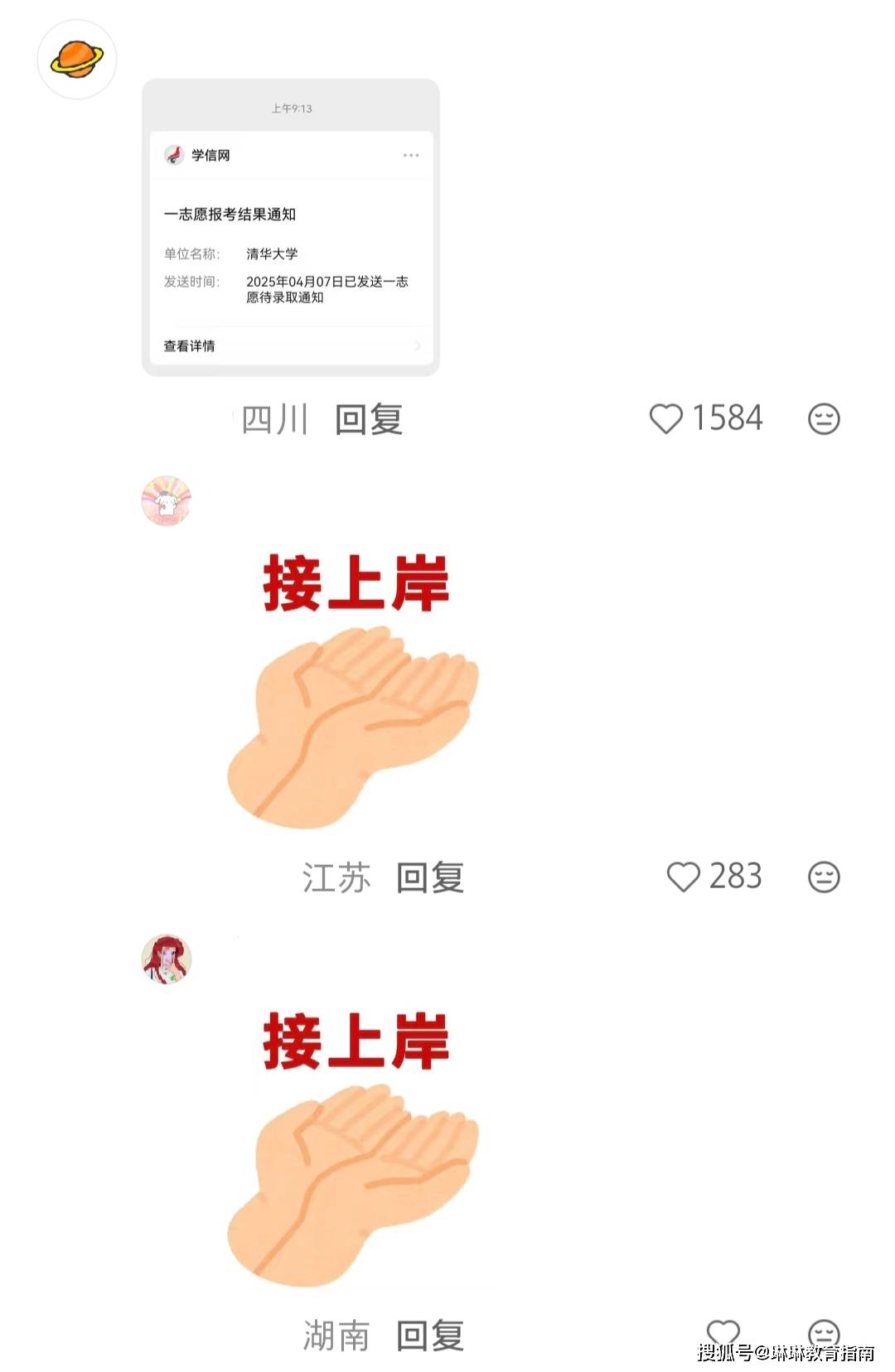Reply to the Hunan comment
The image size is (895, 1372).
[x=430, y=1336]
